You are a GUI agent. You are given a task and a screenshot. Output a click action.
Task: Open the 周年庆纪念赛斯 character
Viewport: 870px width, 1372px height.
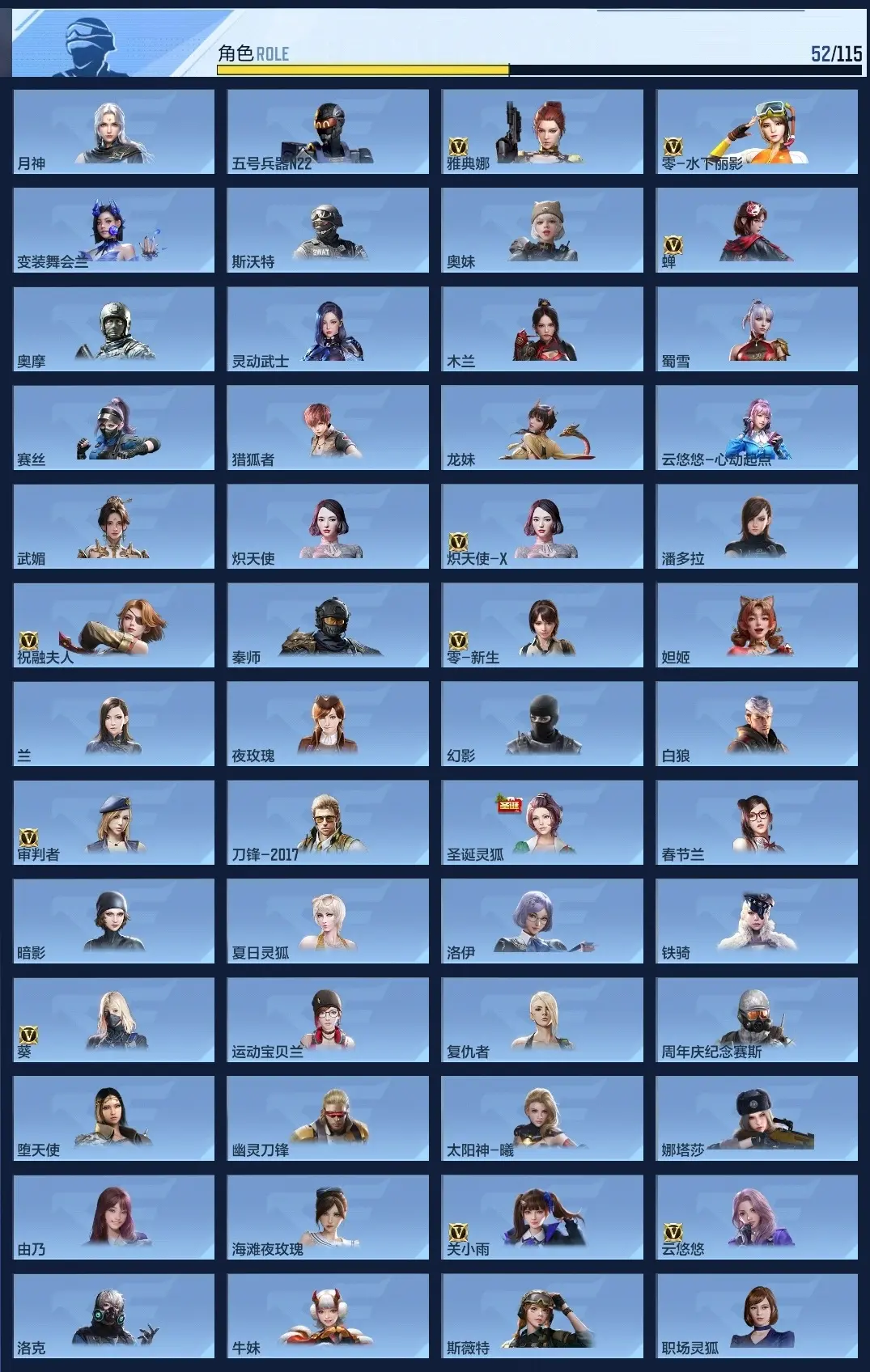point(756,1020)
